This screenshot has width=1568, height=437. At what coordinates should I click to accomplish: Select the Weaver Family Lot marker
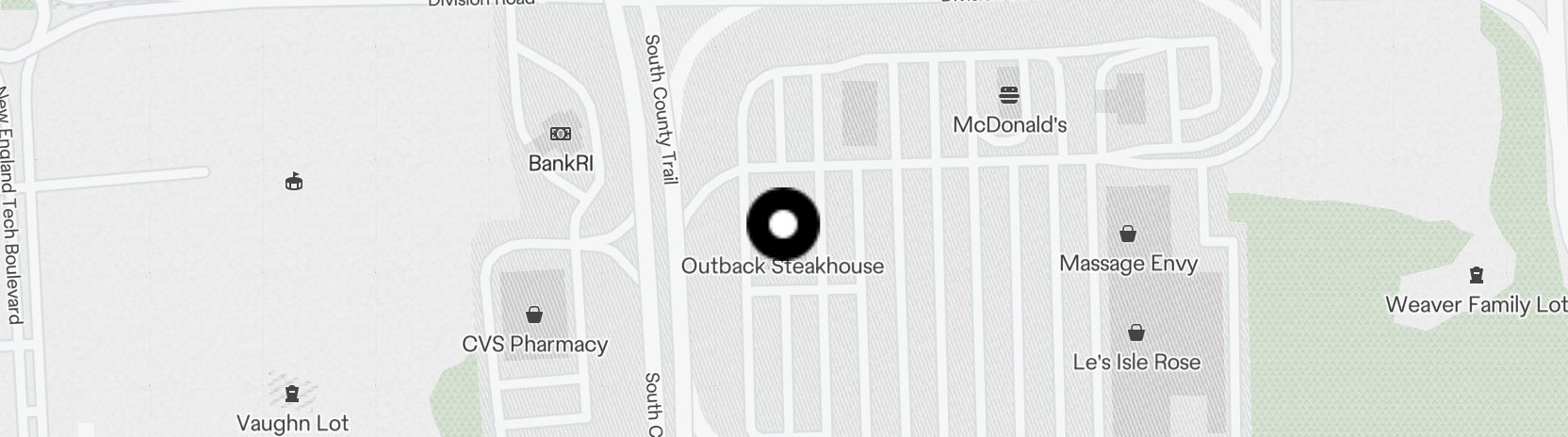coord(1476,275)
